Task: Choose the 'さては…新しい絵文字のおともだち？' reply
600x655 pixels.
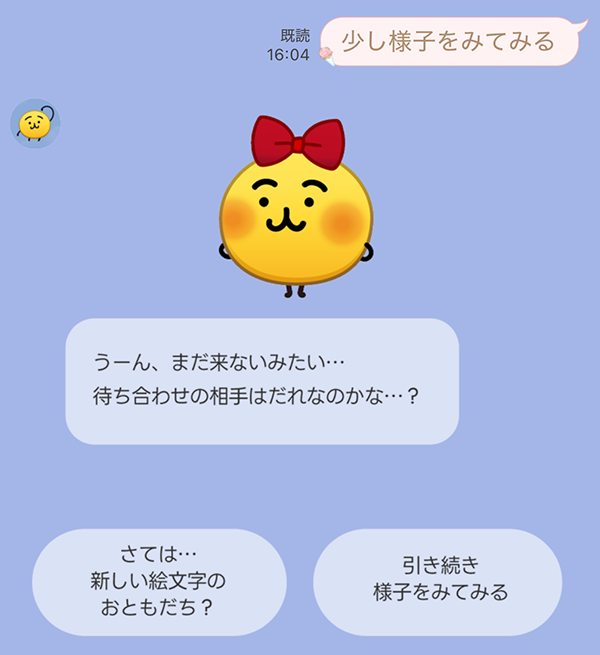Action: [159, 582]
